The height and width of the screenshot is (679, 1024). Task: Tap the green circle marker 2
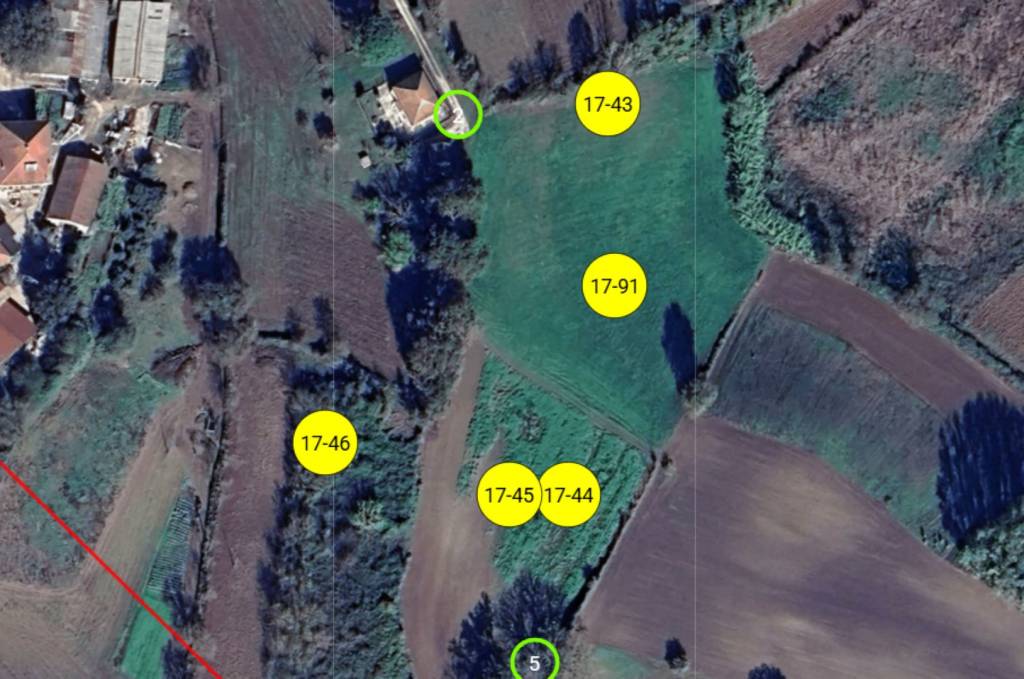[x=458, y=114]
